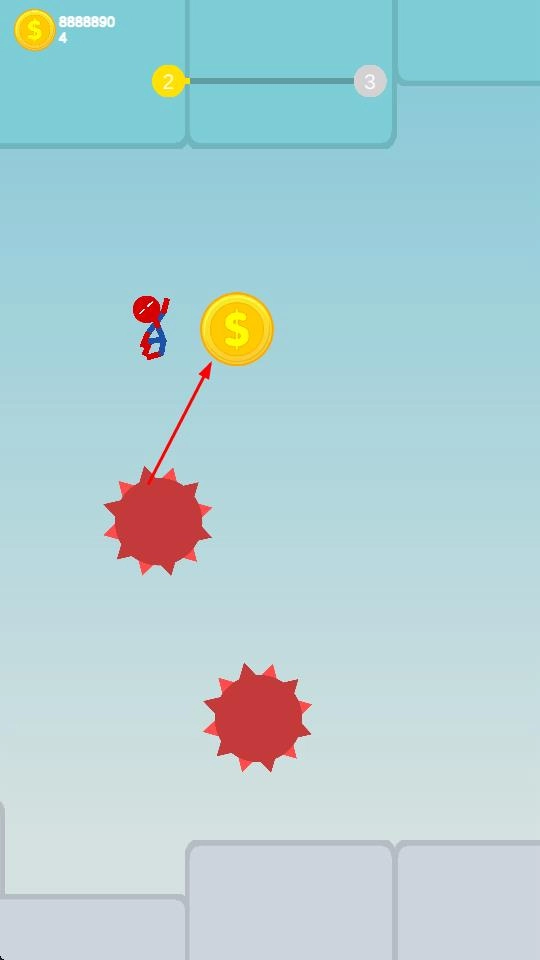
Task: Tap the large gold dollar coin beside the stickman
Action: (237, 329)
